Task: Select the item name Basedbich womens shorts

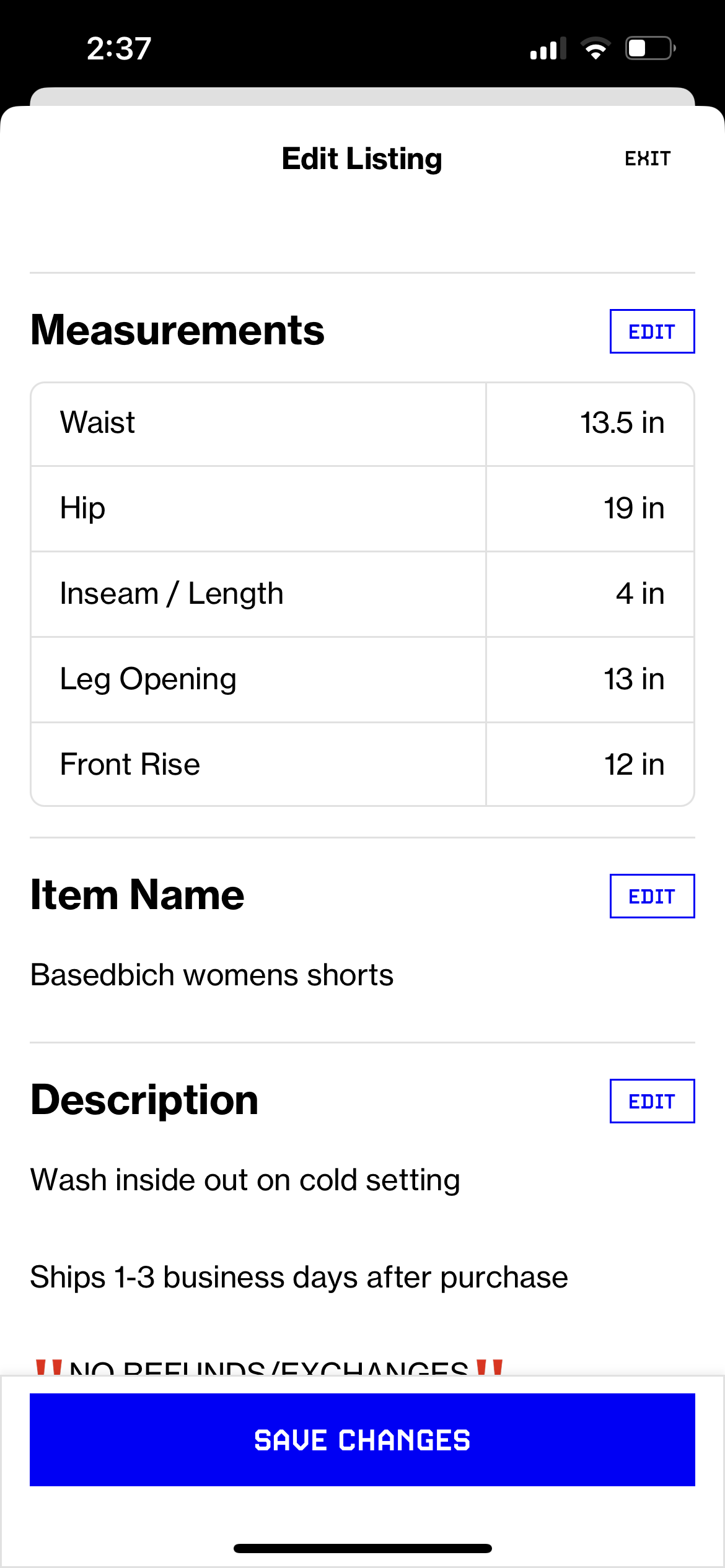Action: 212,974
